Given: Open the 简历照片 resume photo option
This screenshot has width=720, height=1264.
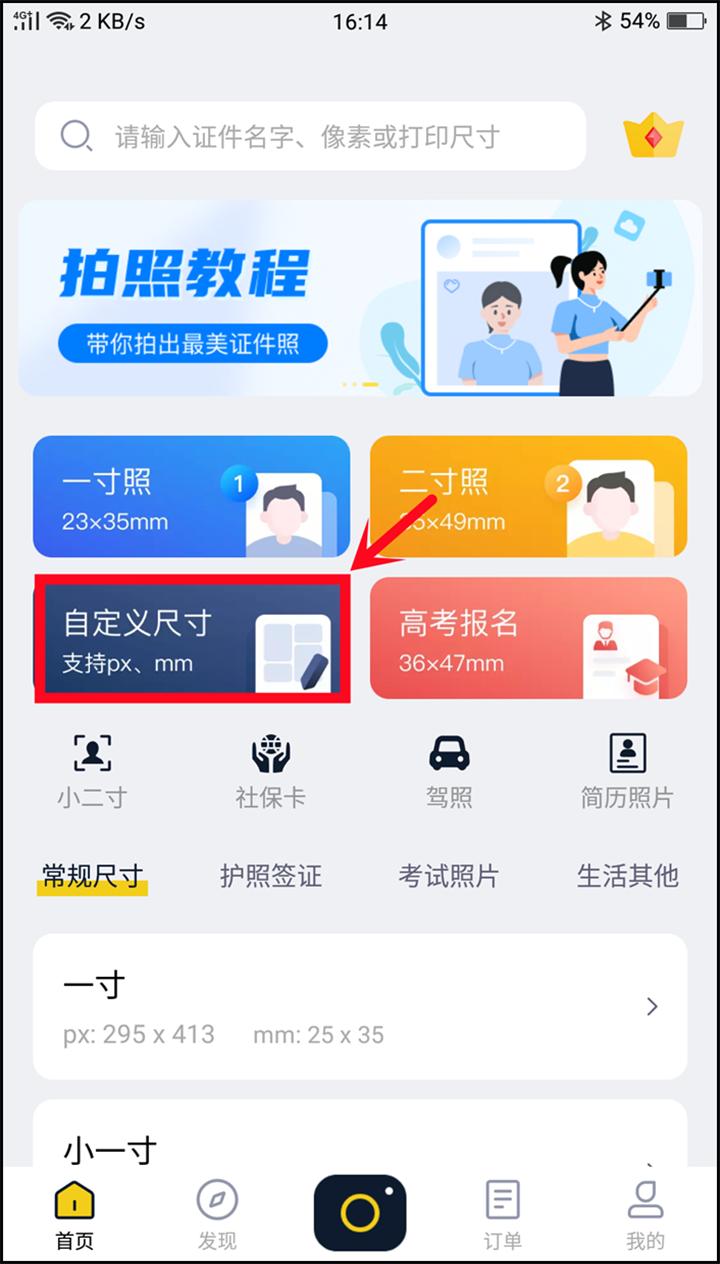Looking at the screenshot, I should [x=626, y=770].
